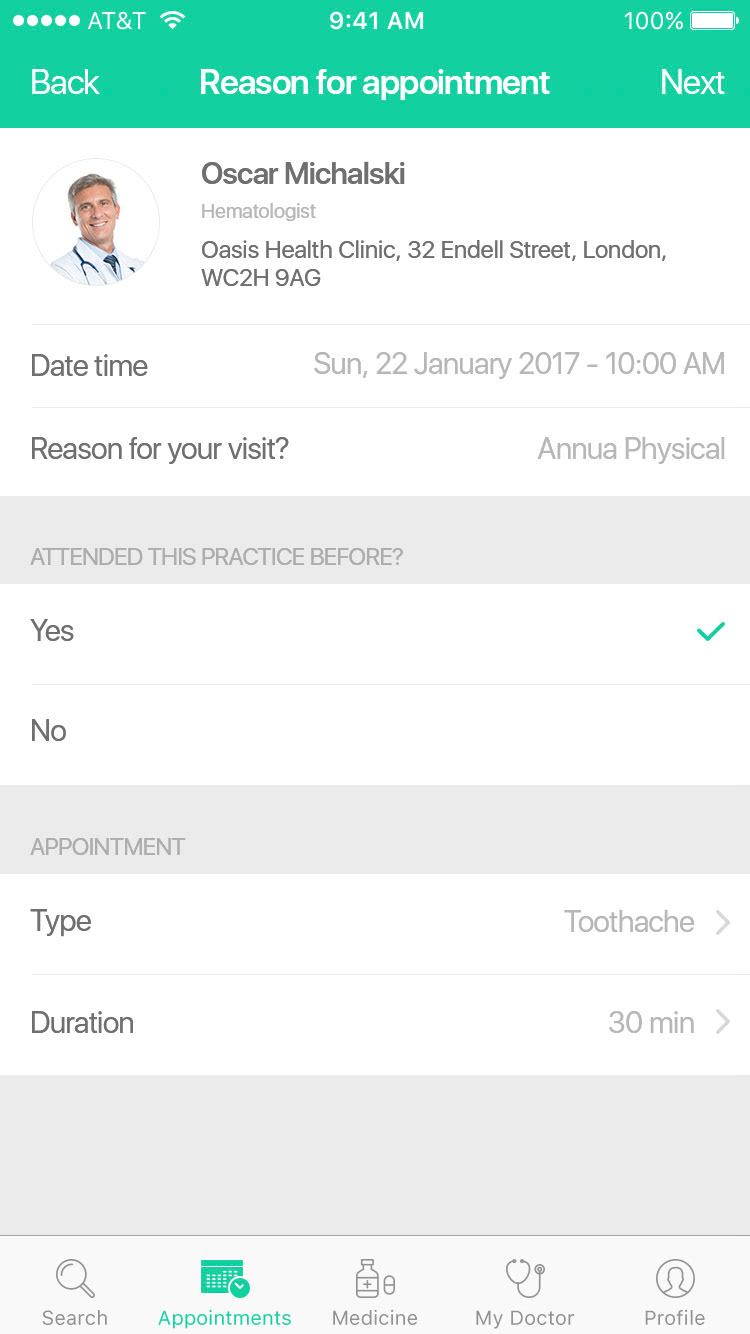Go back using the Back button

pyautogui.click(x=65, y=82)
